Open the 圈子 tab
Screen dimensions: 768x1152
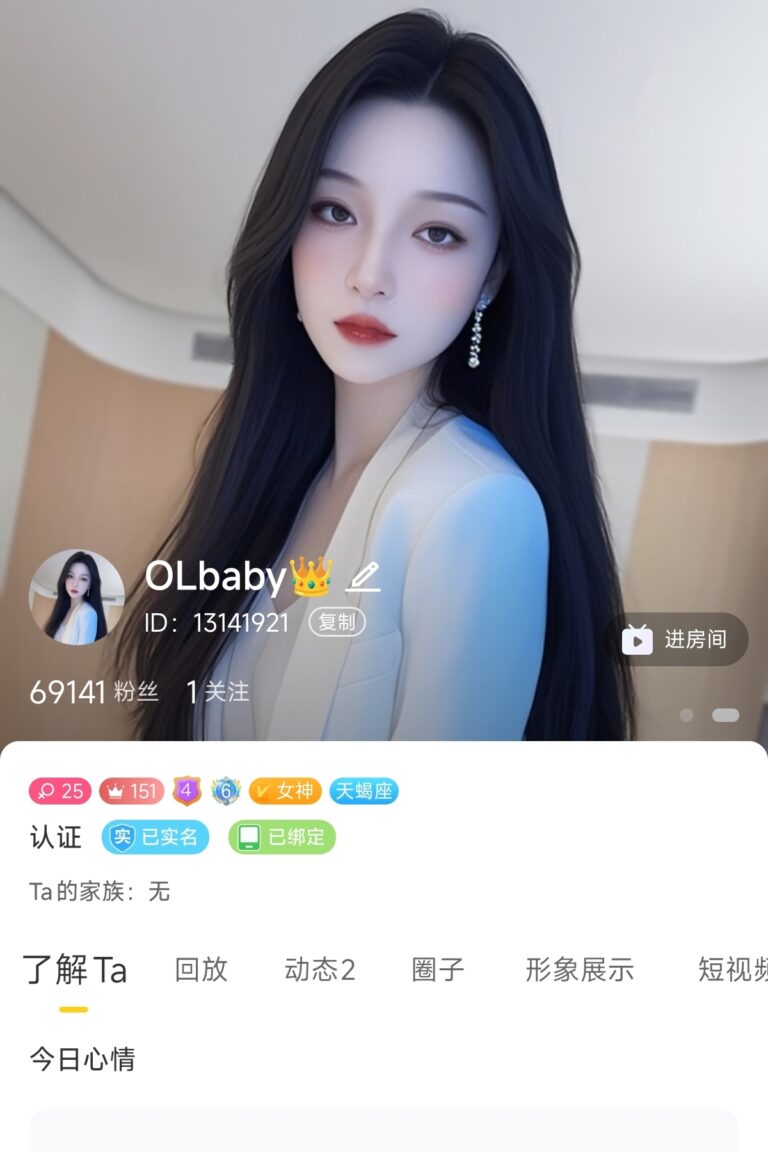pos(438,970)
